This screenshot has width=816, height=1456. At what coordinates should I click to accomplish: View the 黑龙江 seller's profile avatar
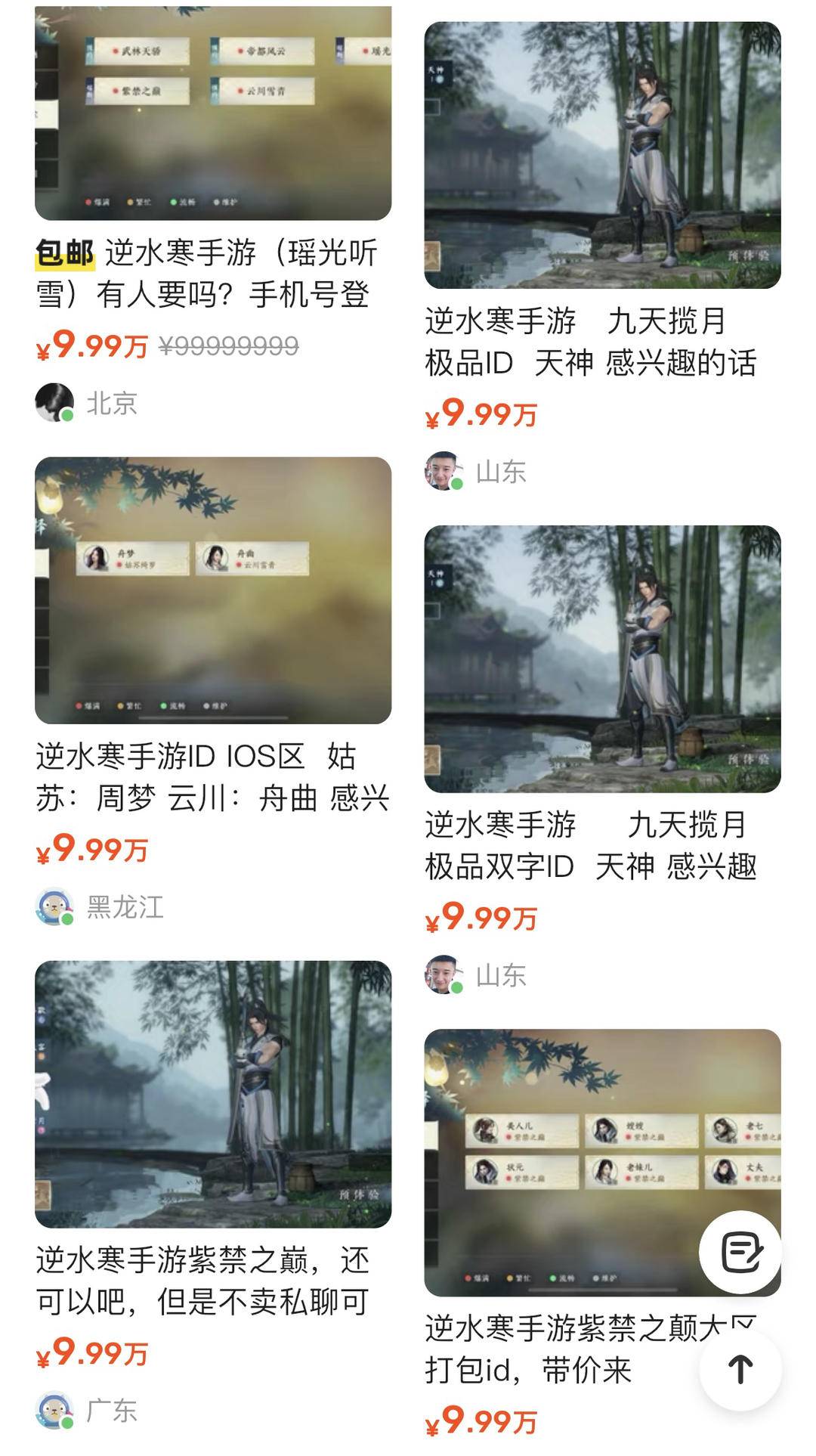[x=54, y=906]
